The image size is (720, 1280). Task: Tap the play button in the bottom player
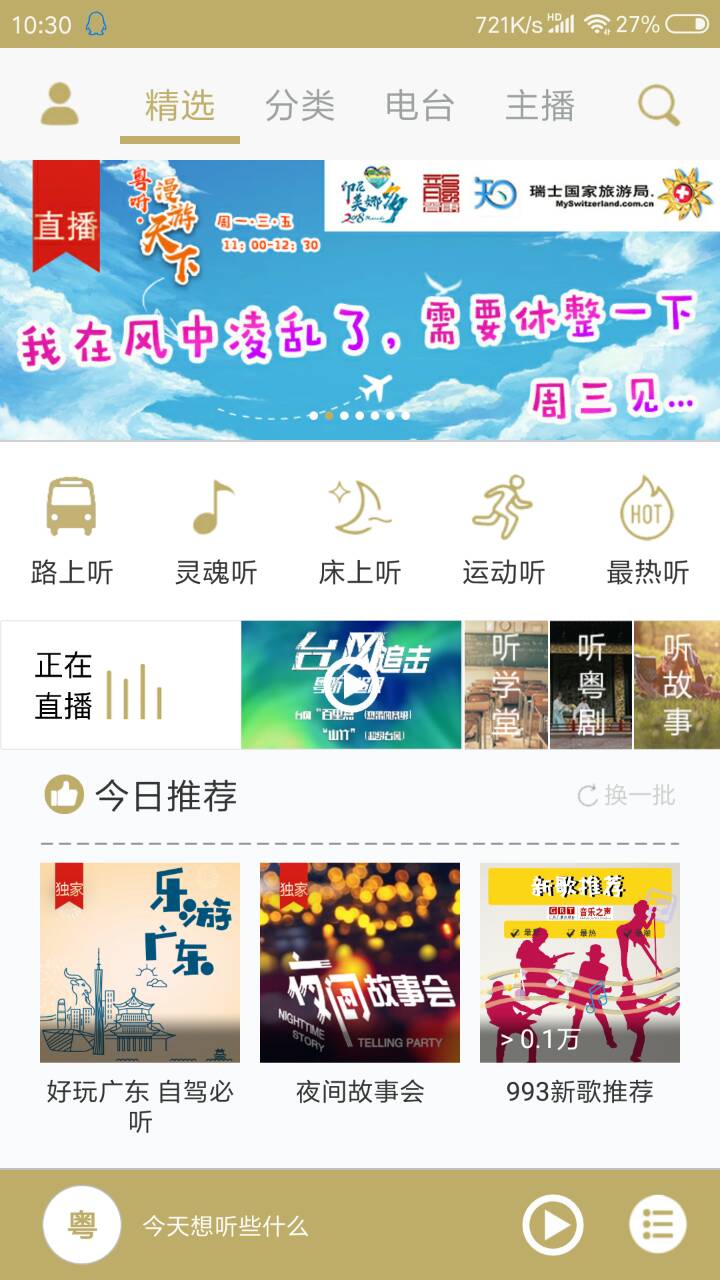(553, 1225)
